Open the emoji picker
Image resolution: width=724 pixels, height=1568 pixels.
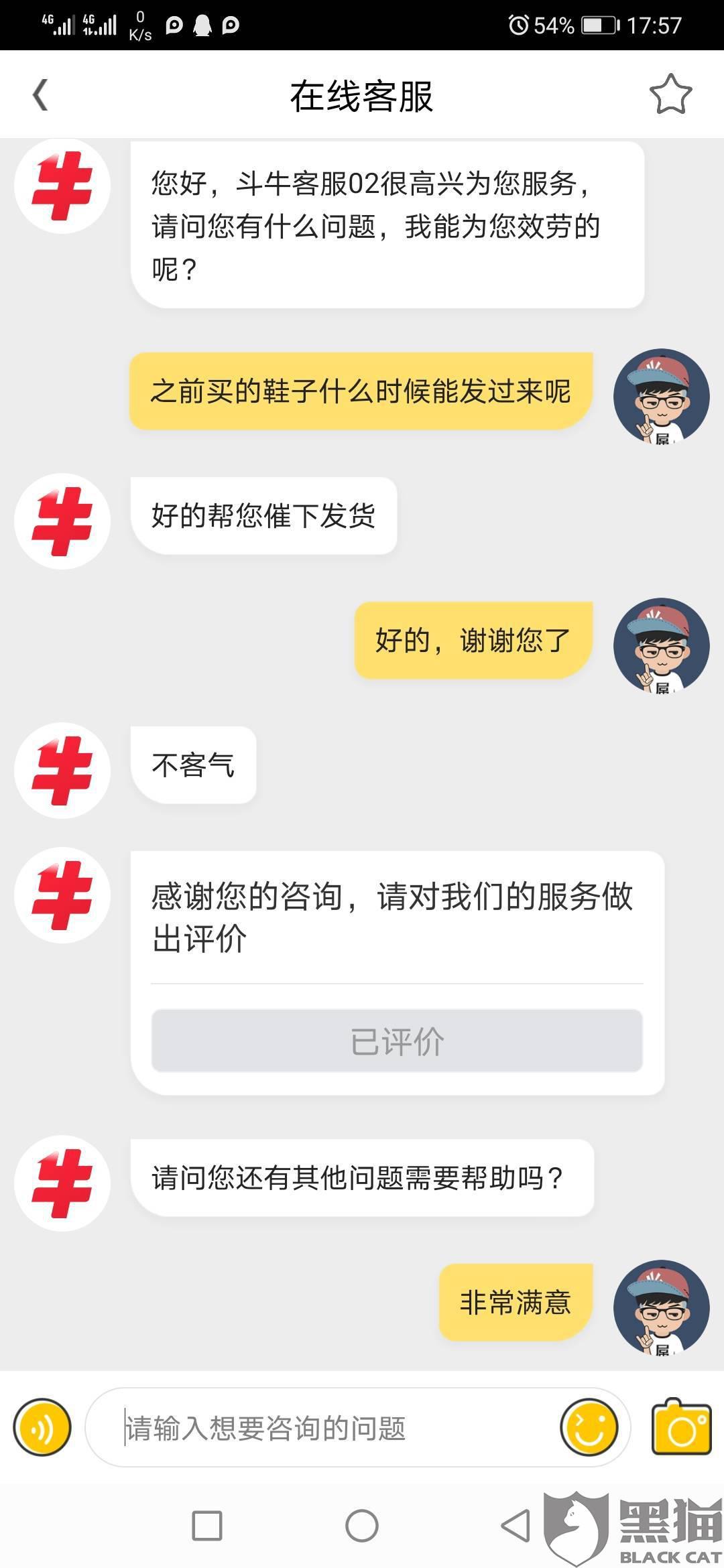pyautogui.click(x=589, y=1427)
